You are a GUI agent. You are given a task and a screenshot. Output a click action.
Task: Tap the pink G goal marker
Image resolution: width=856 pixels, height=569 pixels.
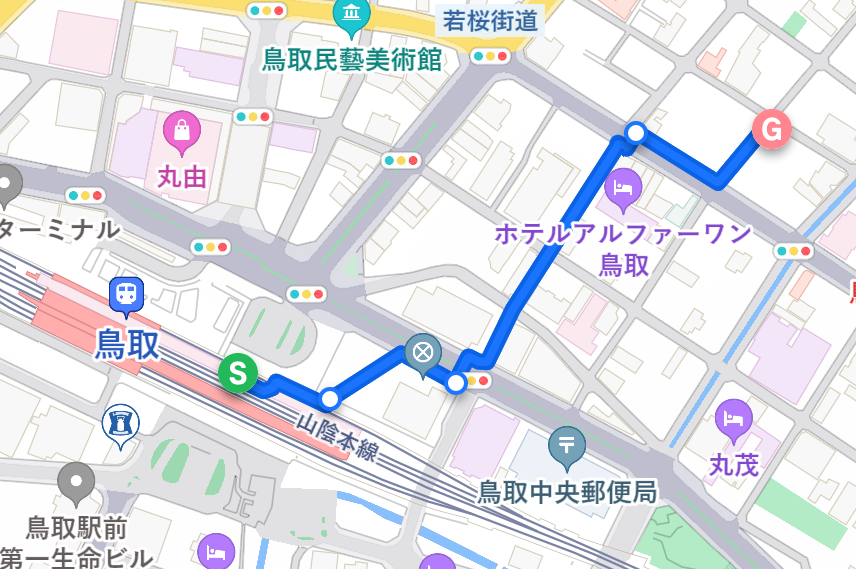click(771, 129)
